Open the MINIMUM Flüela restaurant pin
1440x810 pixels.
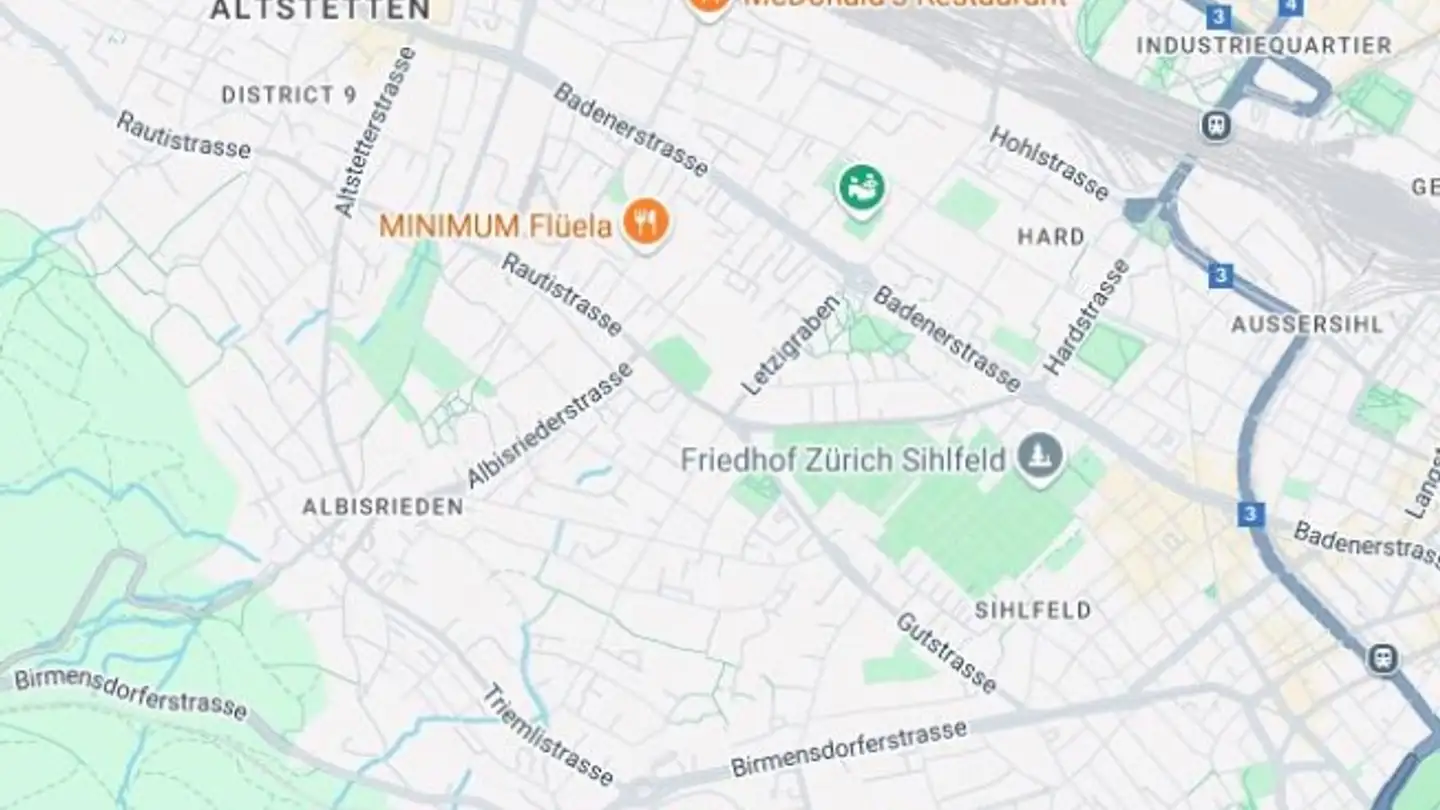646,223
